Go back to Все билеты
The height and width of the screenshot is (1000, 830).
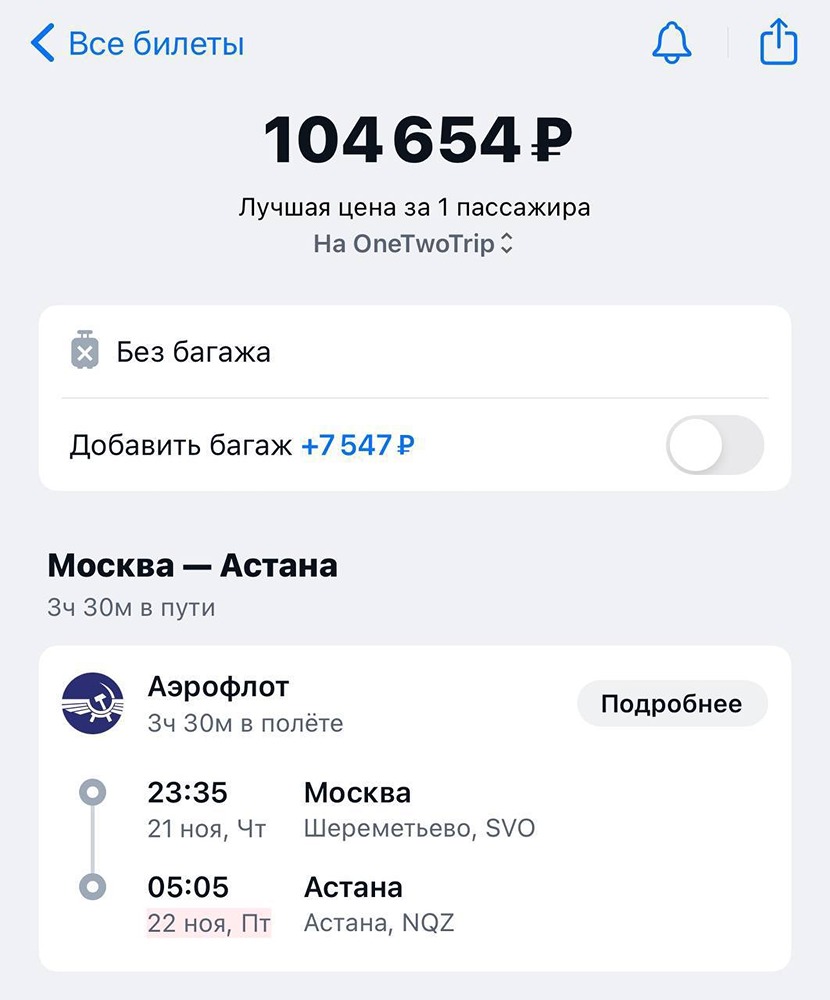(x=138, y=44)
